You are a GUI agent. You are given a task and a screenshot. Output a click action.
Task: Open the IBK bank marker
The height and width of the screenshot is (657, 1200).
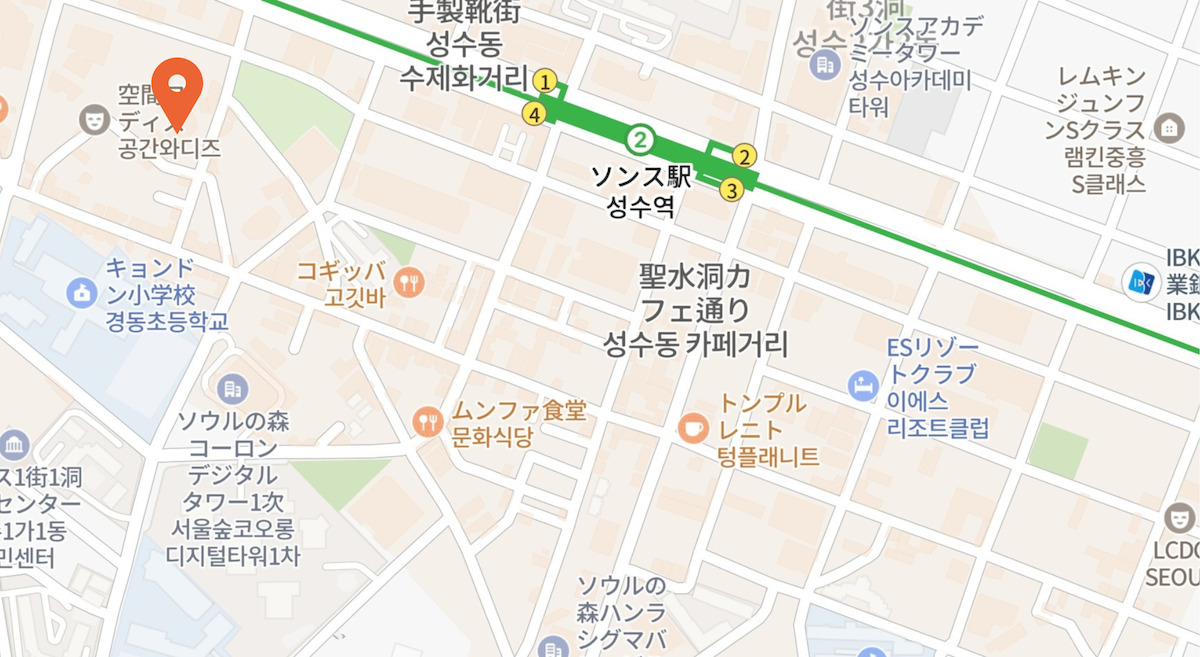(x=1141, y=283)
